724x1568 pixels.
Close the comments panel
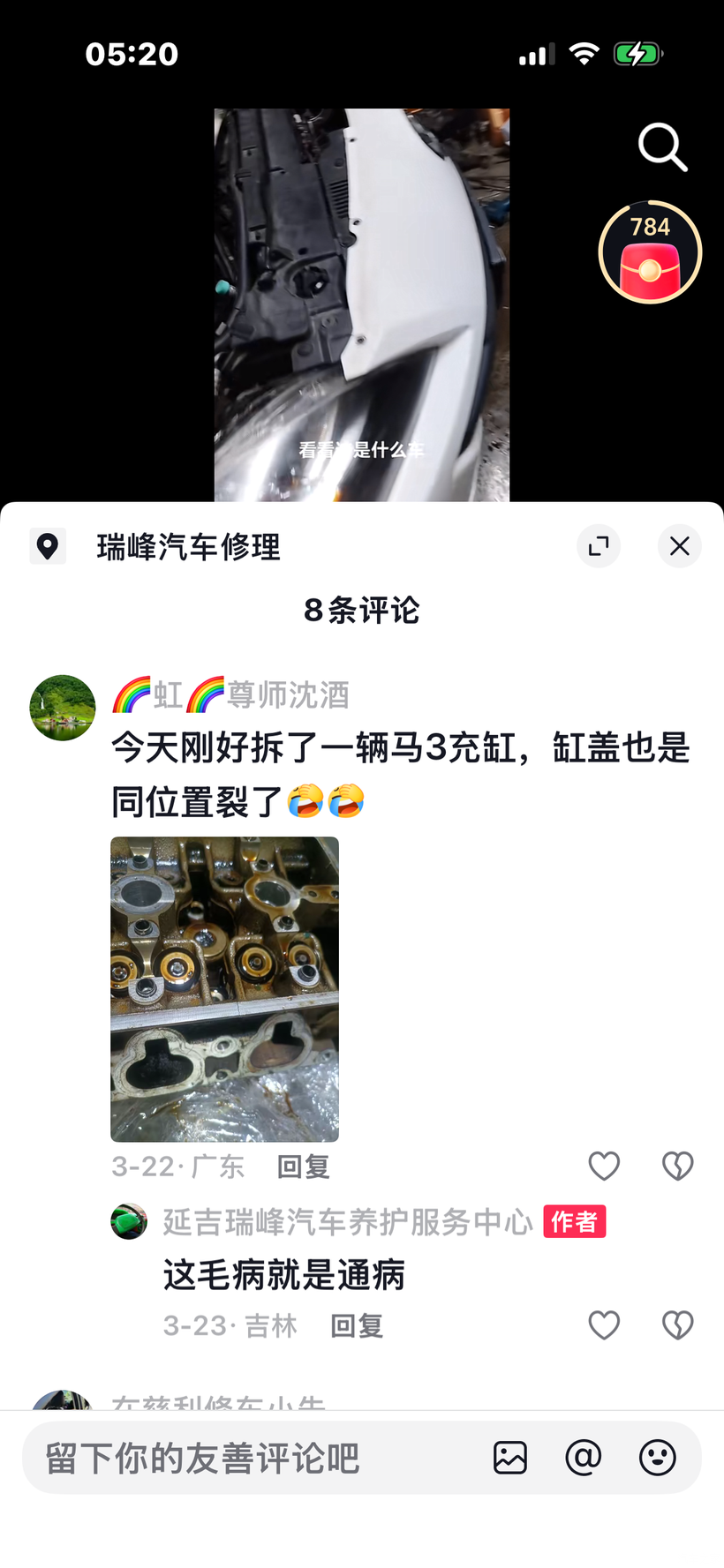(679, 546)
